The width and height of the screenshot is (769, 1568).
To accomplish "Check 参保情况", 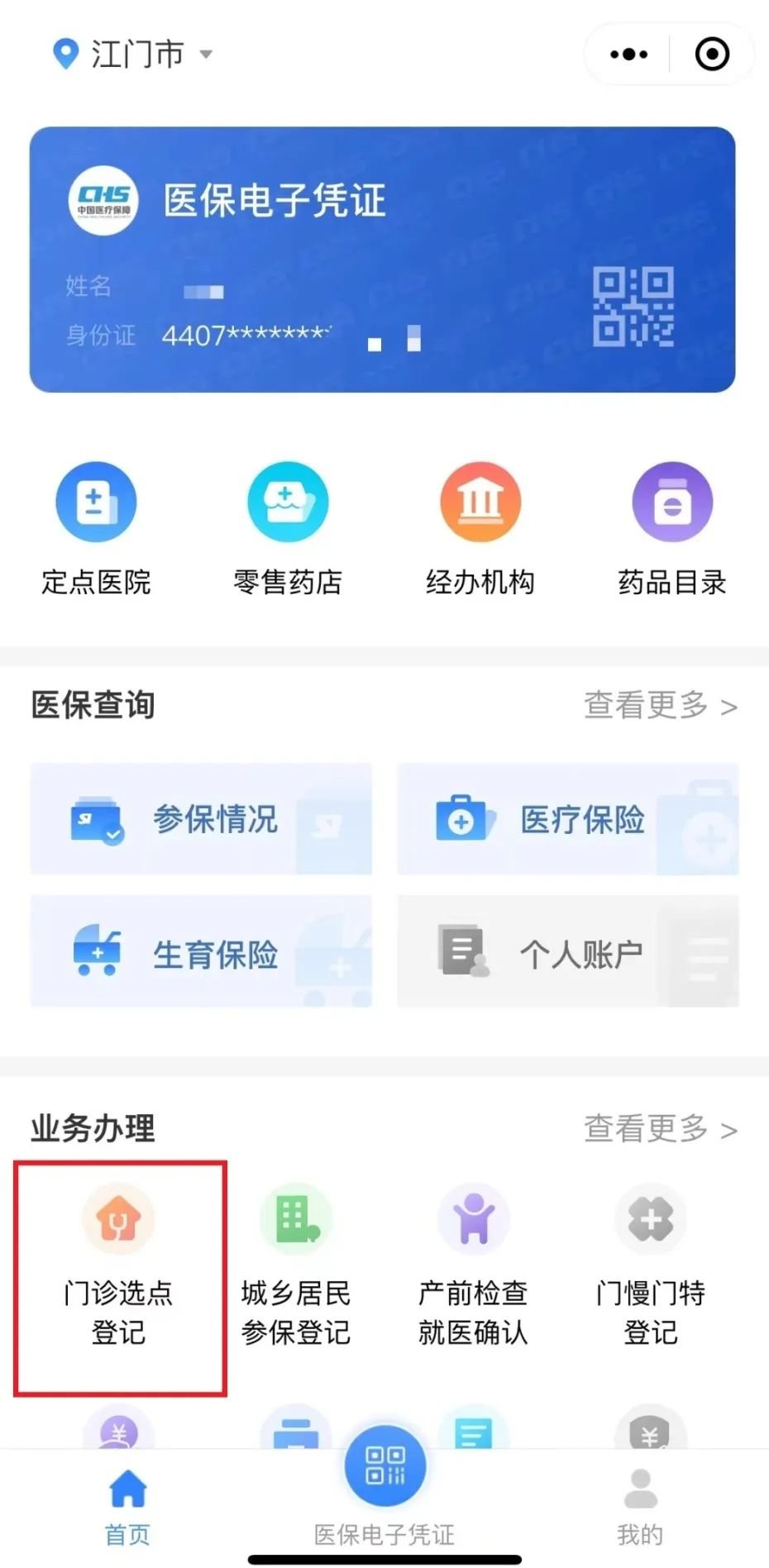I will pos(201,819).
